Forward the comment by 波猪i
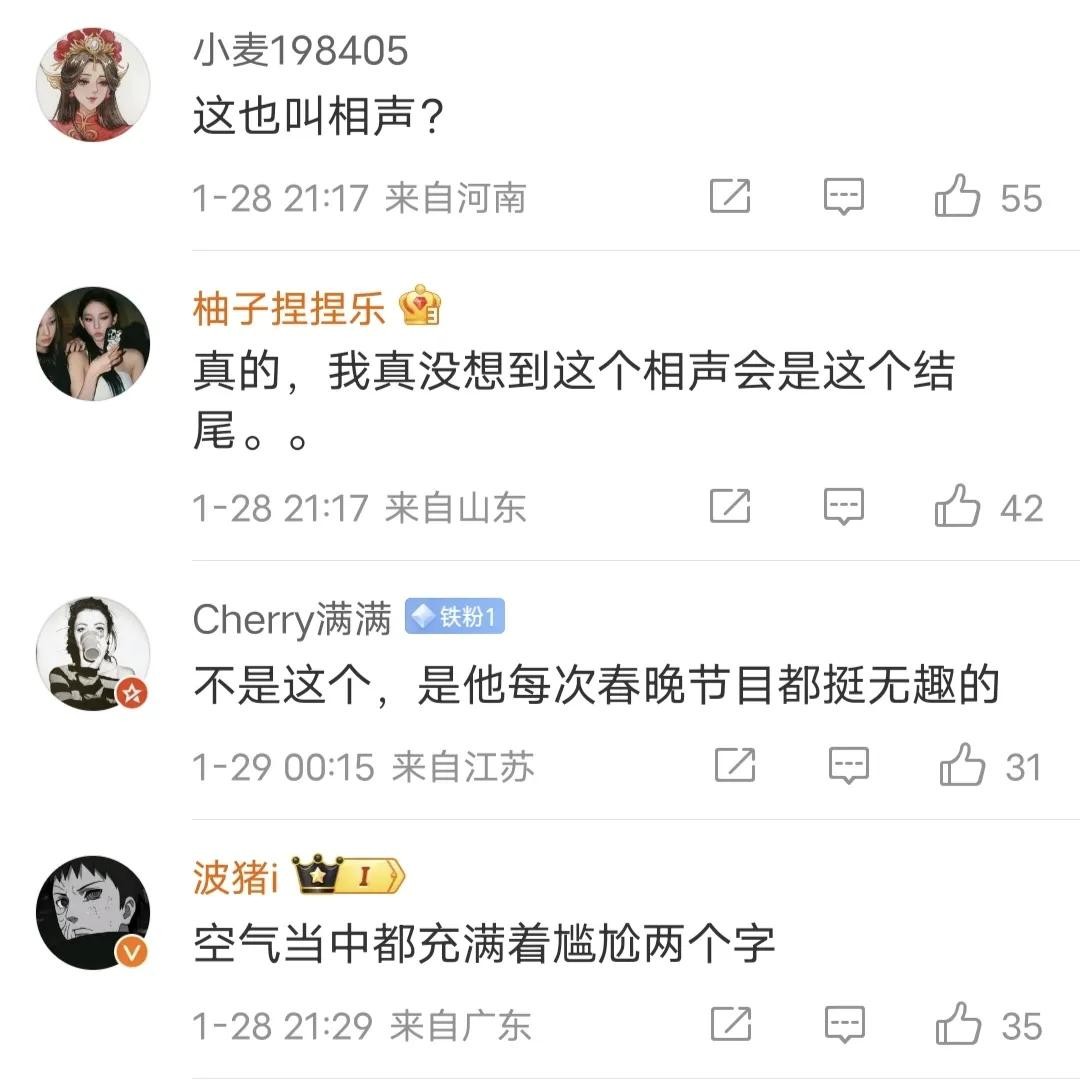Screen dimensions: 1080x1080 click(x=730, y=1025)
